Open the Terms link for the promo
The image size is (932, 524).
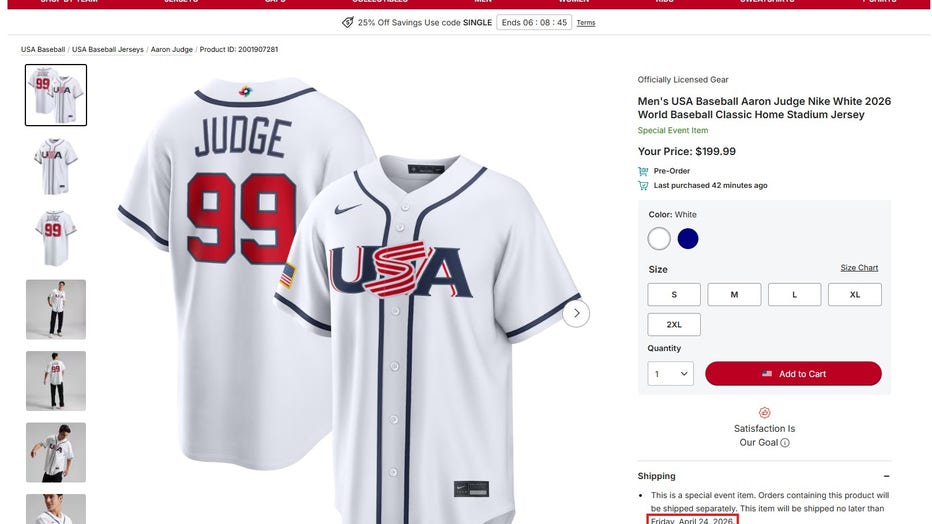click(x=586, y=23)
